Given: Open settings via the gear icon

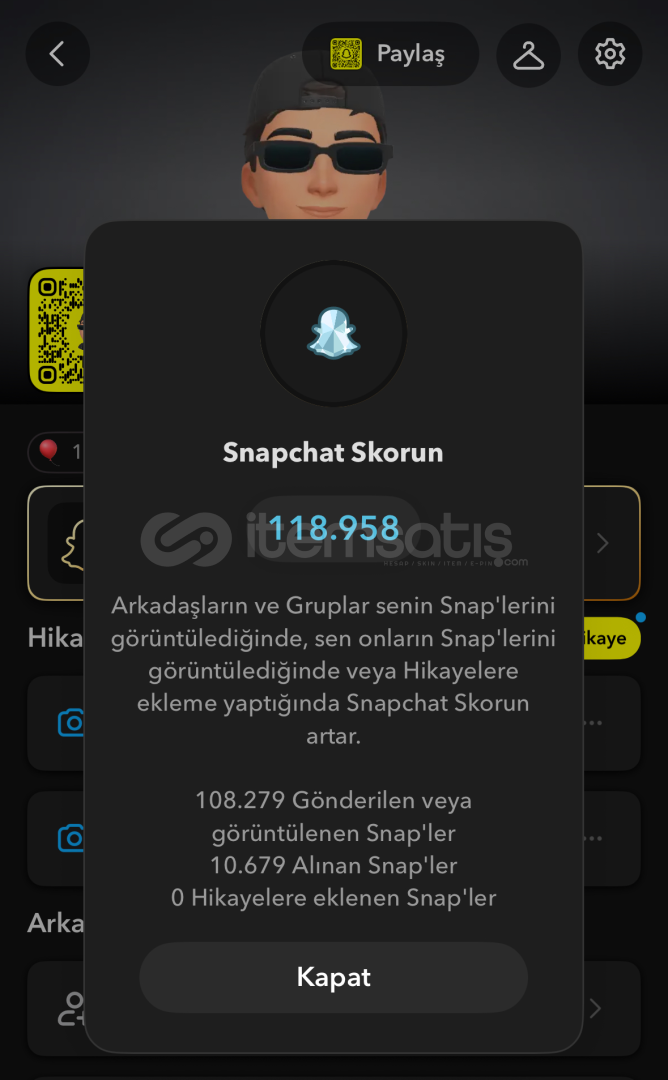Looking at the screenshot, I should pyautogui.click(x=609, y=54).
